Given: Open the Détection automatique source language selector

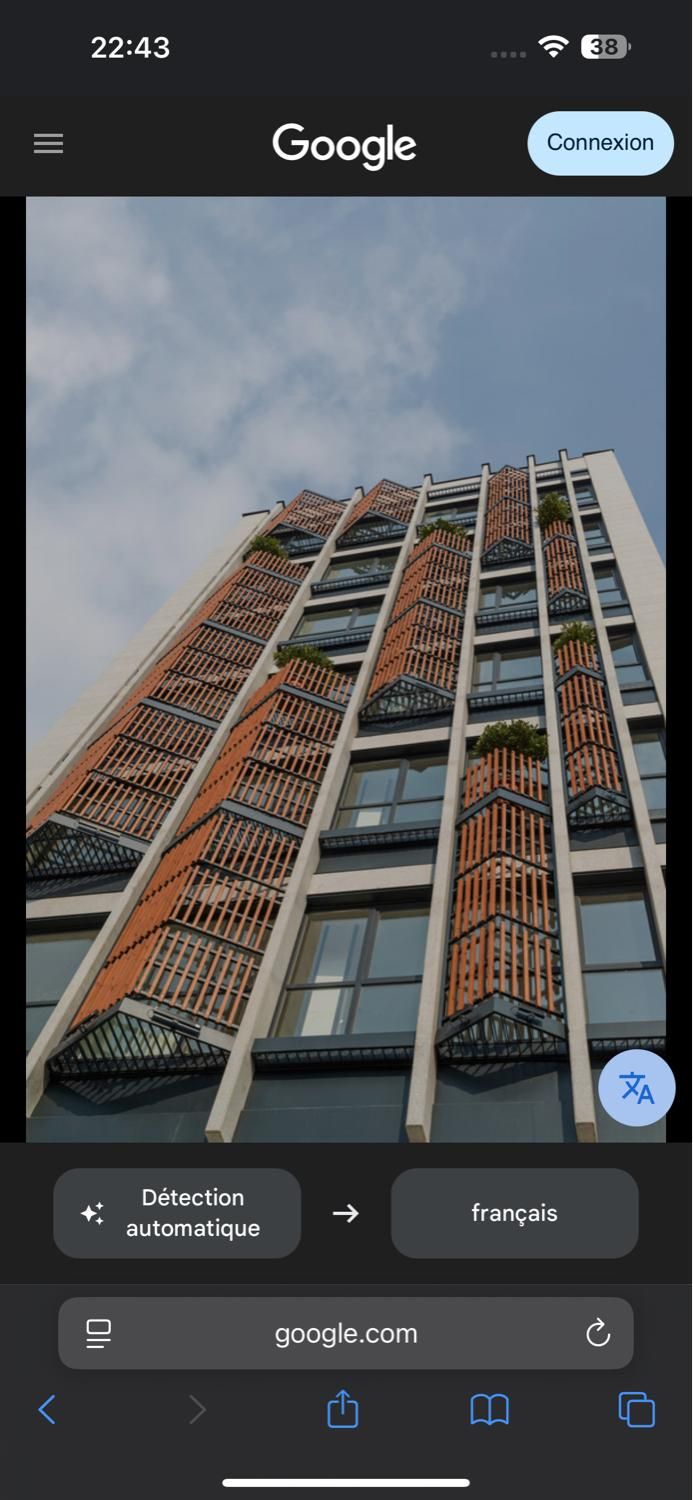Looking at the screenshot, I should tap(177, 1213).
